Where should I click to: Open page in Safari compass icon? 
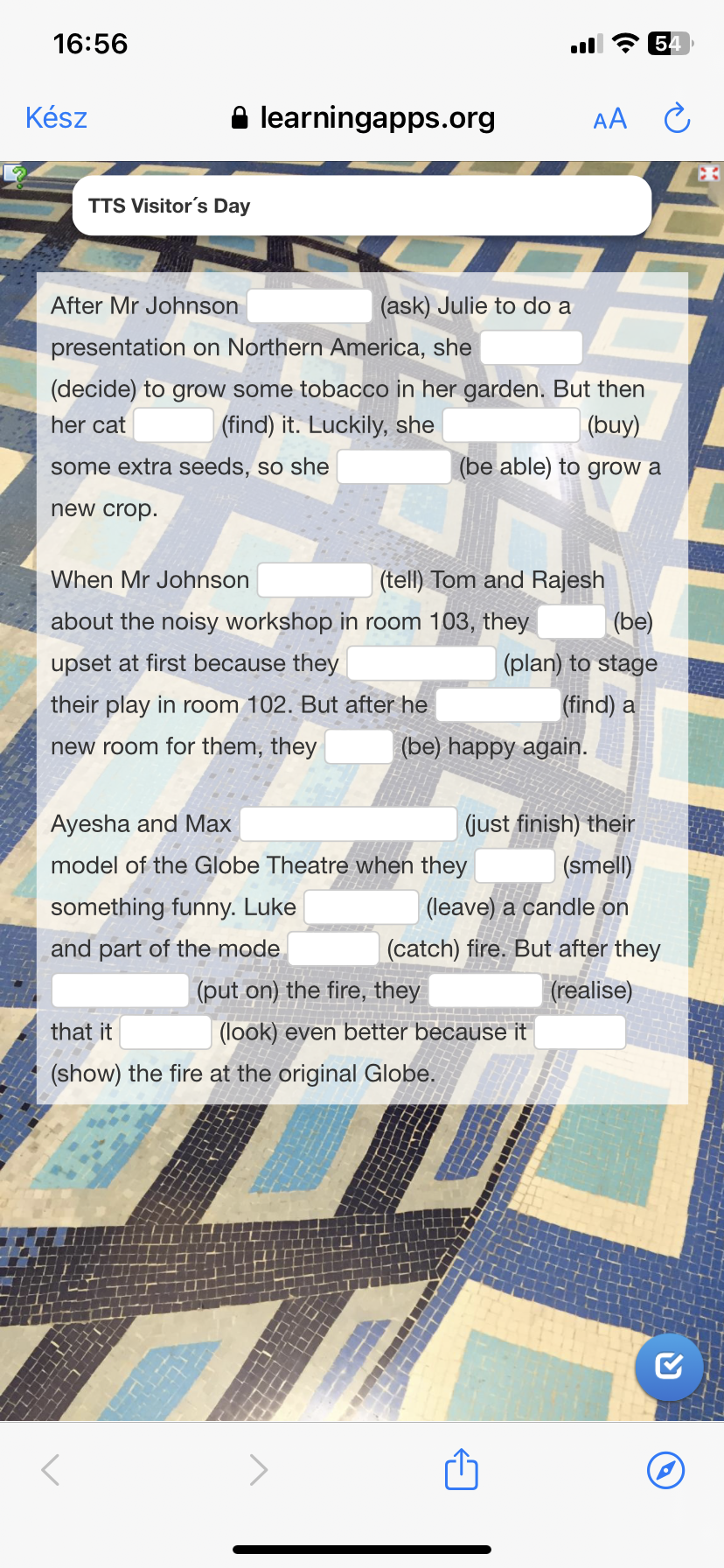[665, 1469]
